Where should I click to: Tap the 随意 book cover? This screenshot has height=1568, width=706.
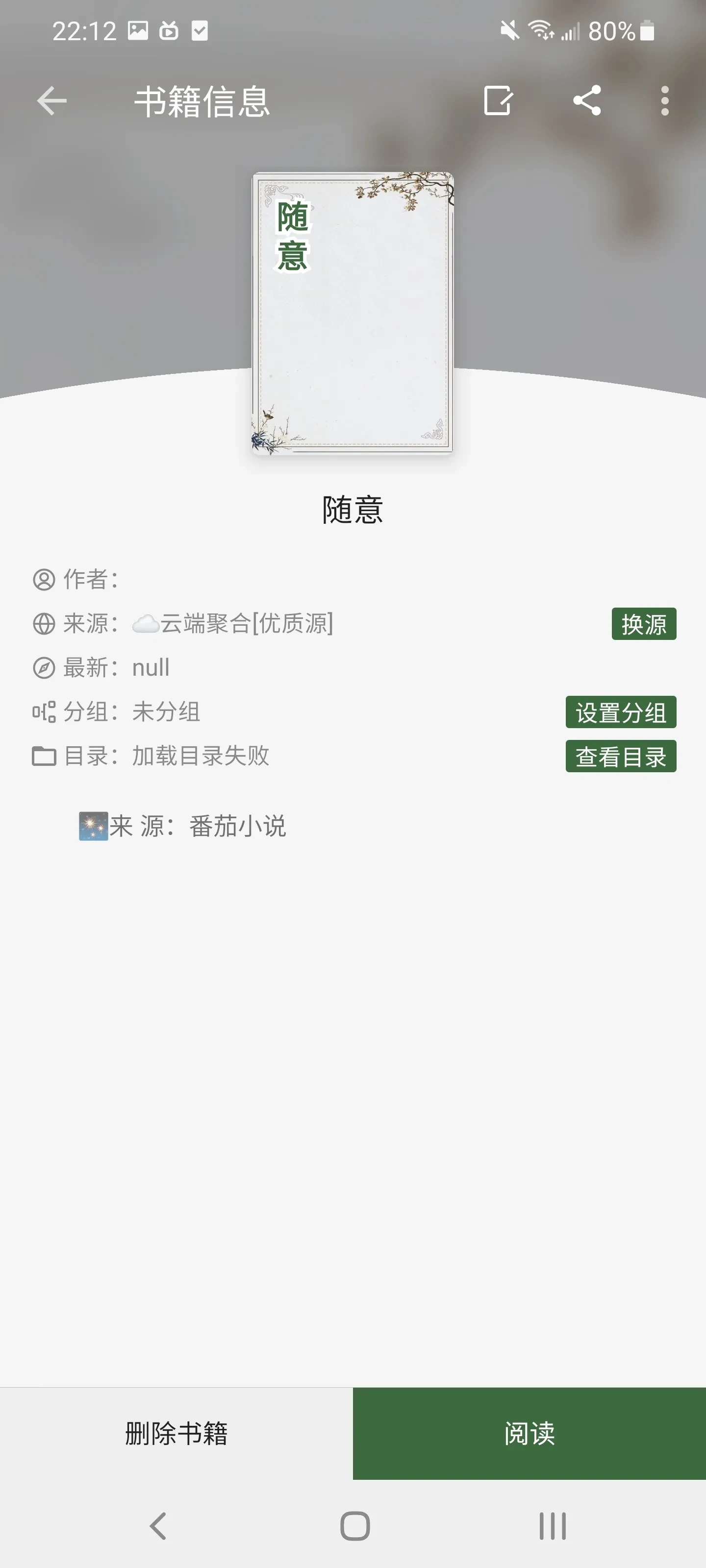[x=353, y=313]
